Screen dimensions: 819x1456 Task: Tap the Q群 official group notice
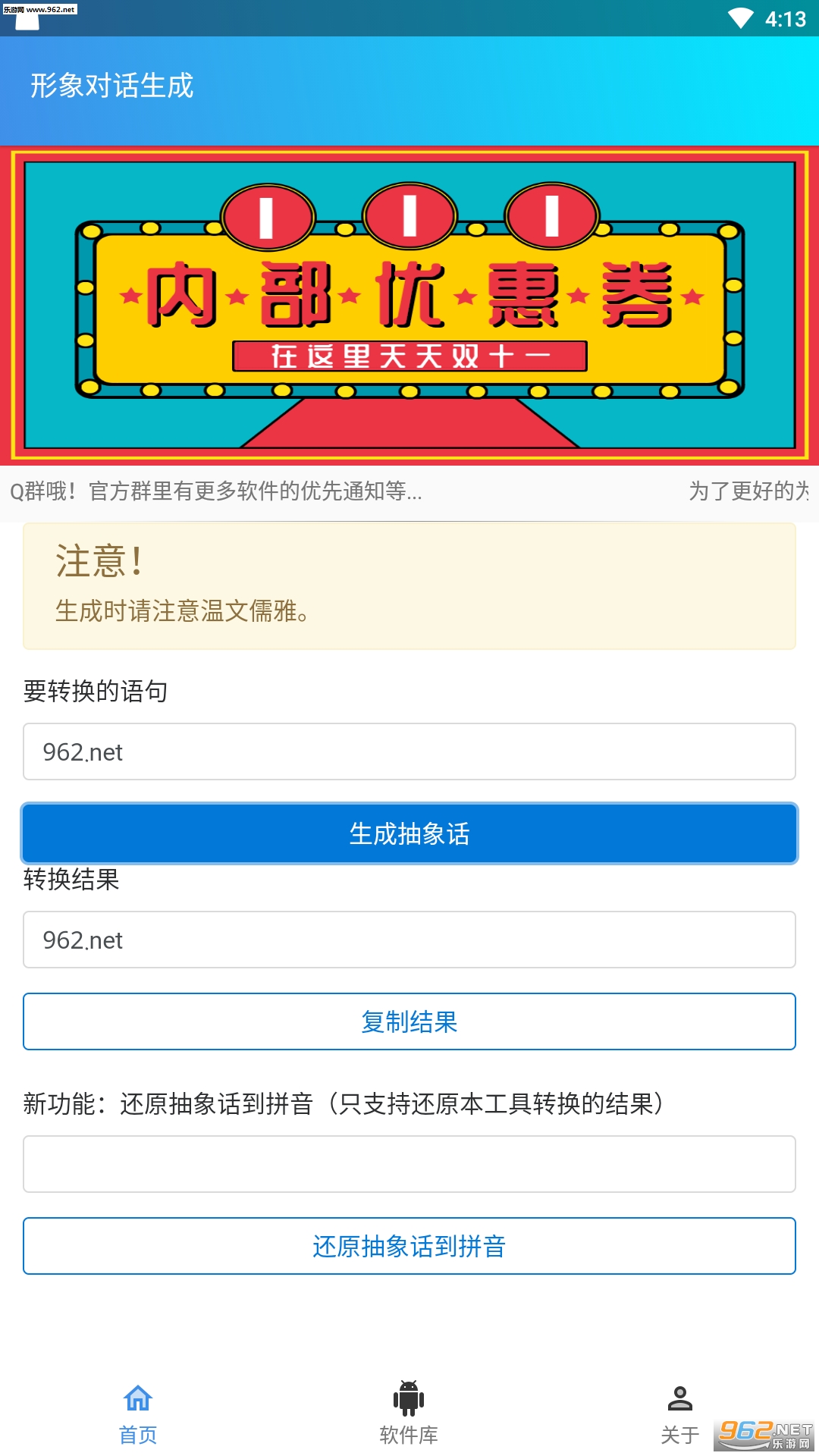[x=216, y=491]
